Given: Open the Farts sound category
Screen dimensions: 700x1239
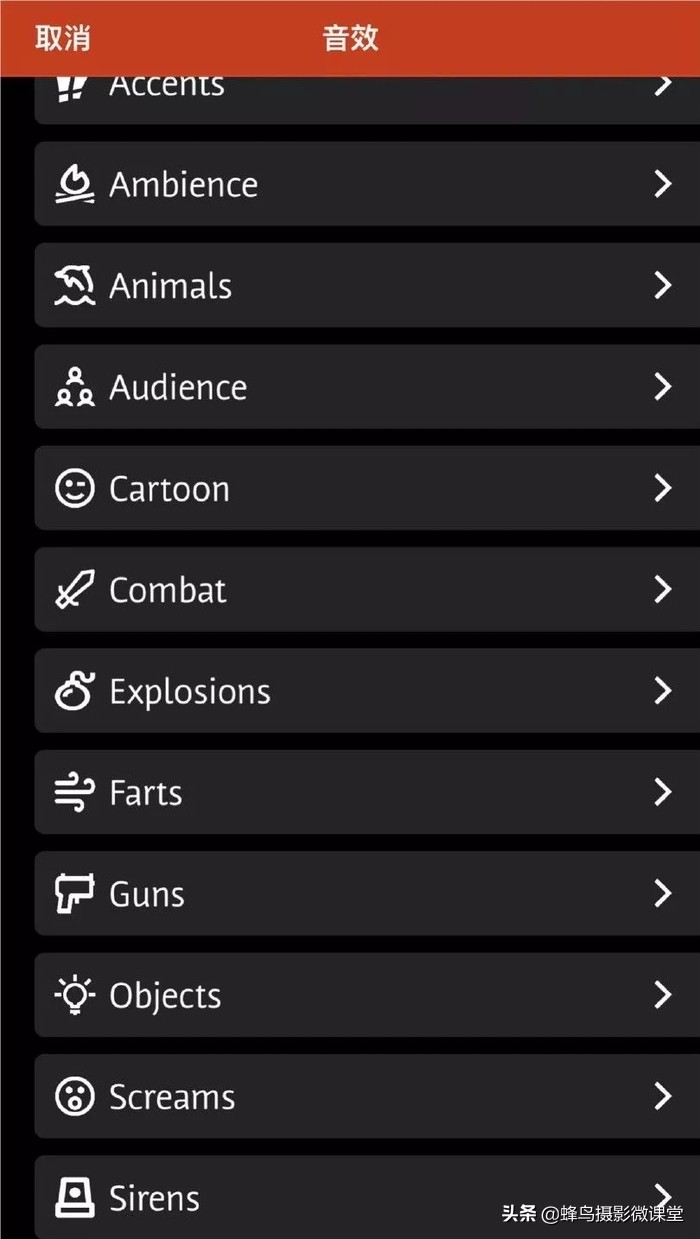Looking at the screenshot, I should point(366,793).
